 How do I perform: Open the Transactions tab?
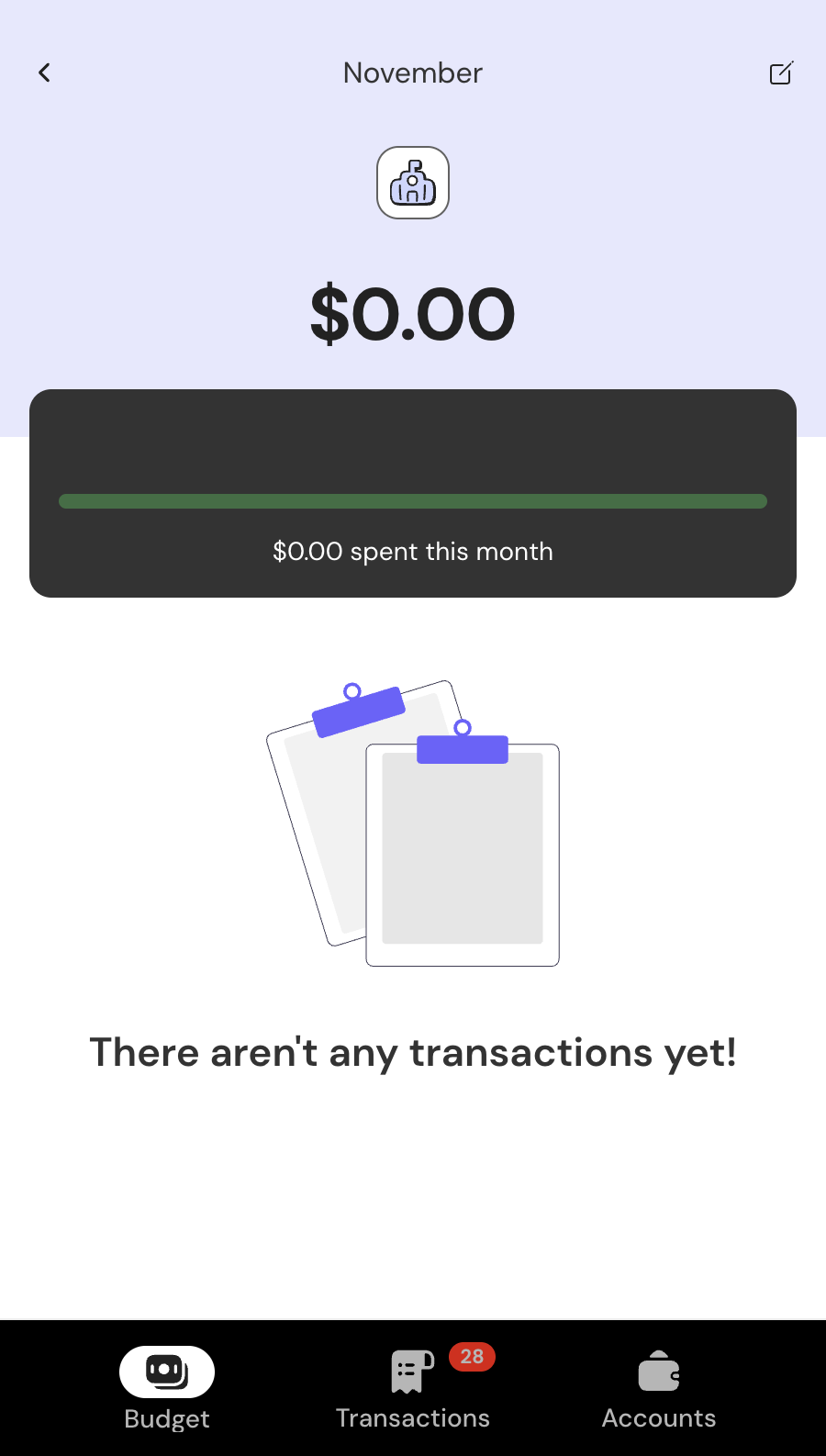click(x=413, y=1388)
